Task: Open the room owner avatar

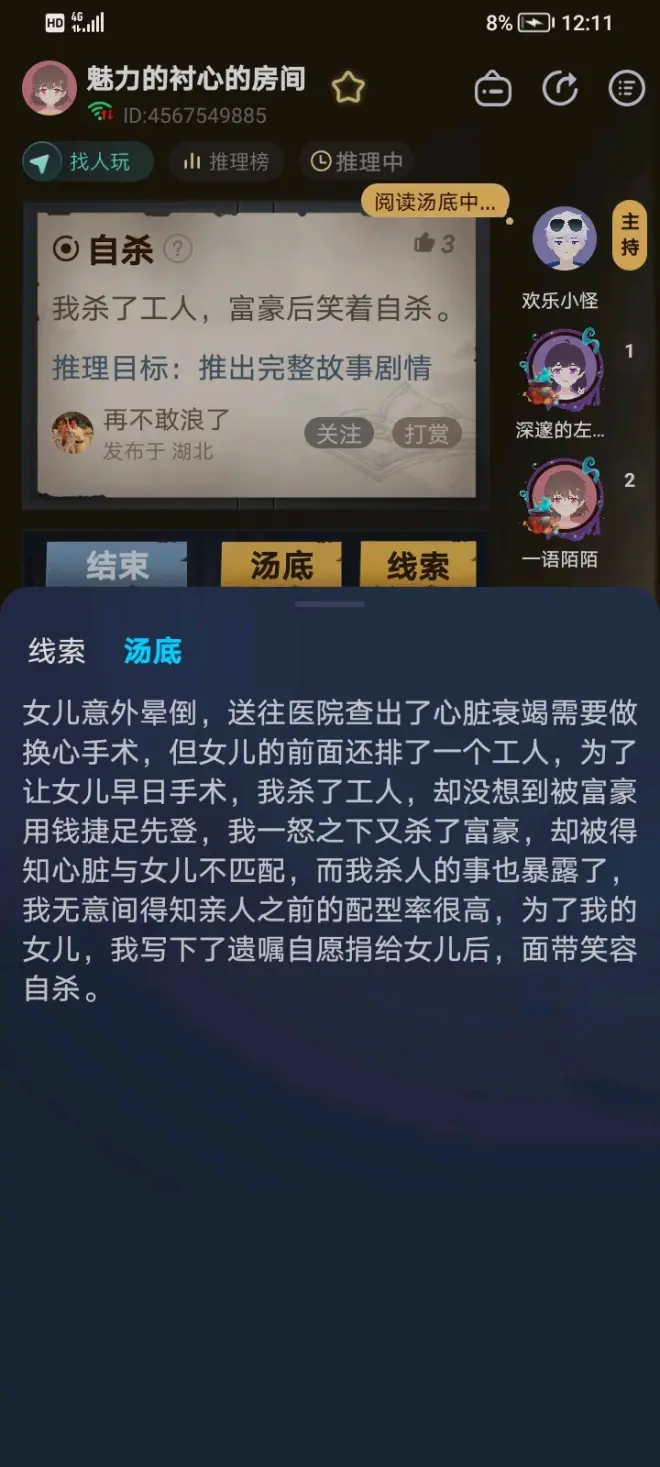Action: click(x=49, y=88)
